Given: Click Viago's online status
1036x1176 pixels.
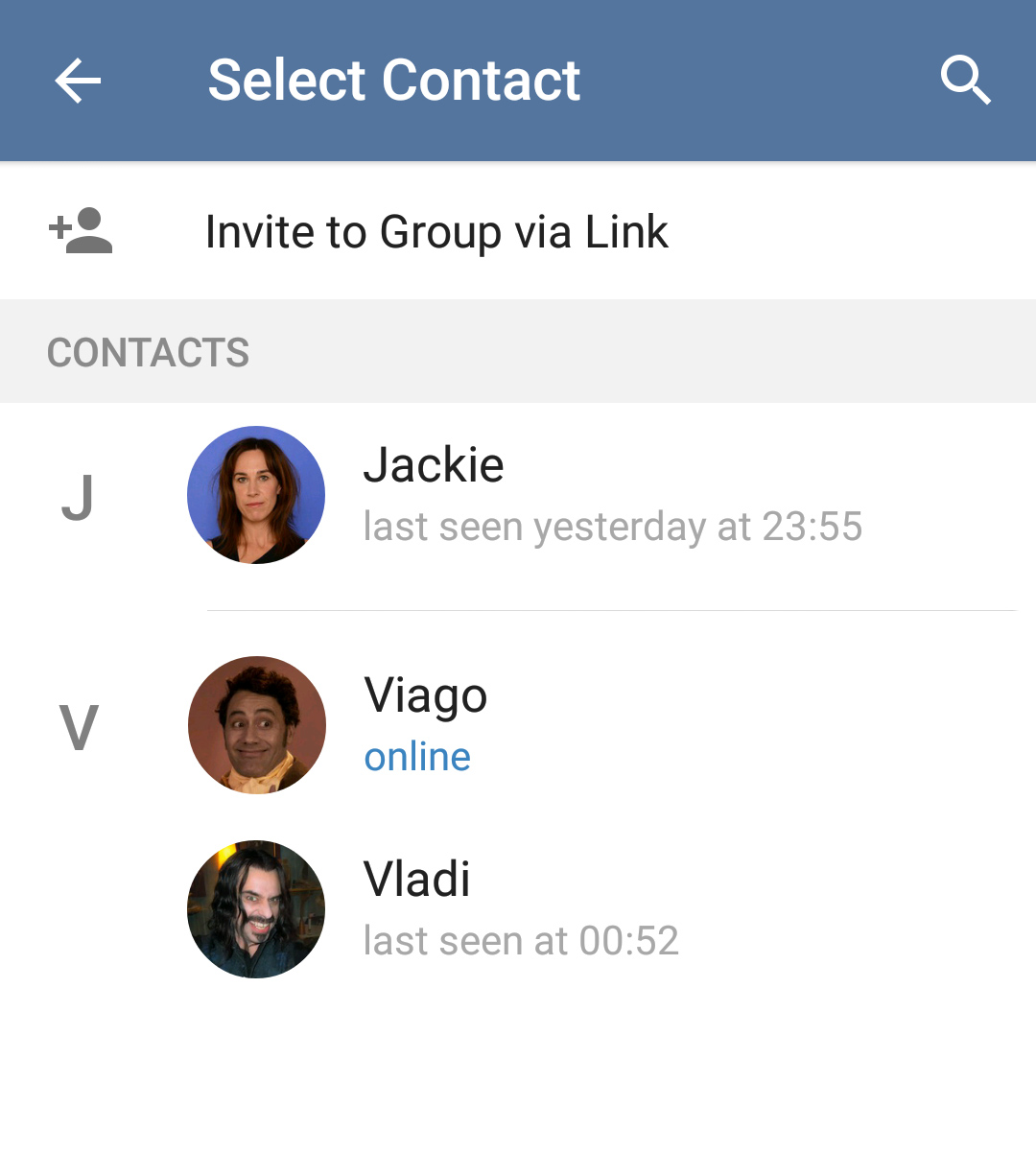Looking at the screenshot, I should [417, 756].
